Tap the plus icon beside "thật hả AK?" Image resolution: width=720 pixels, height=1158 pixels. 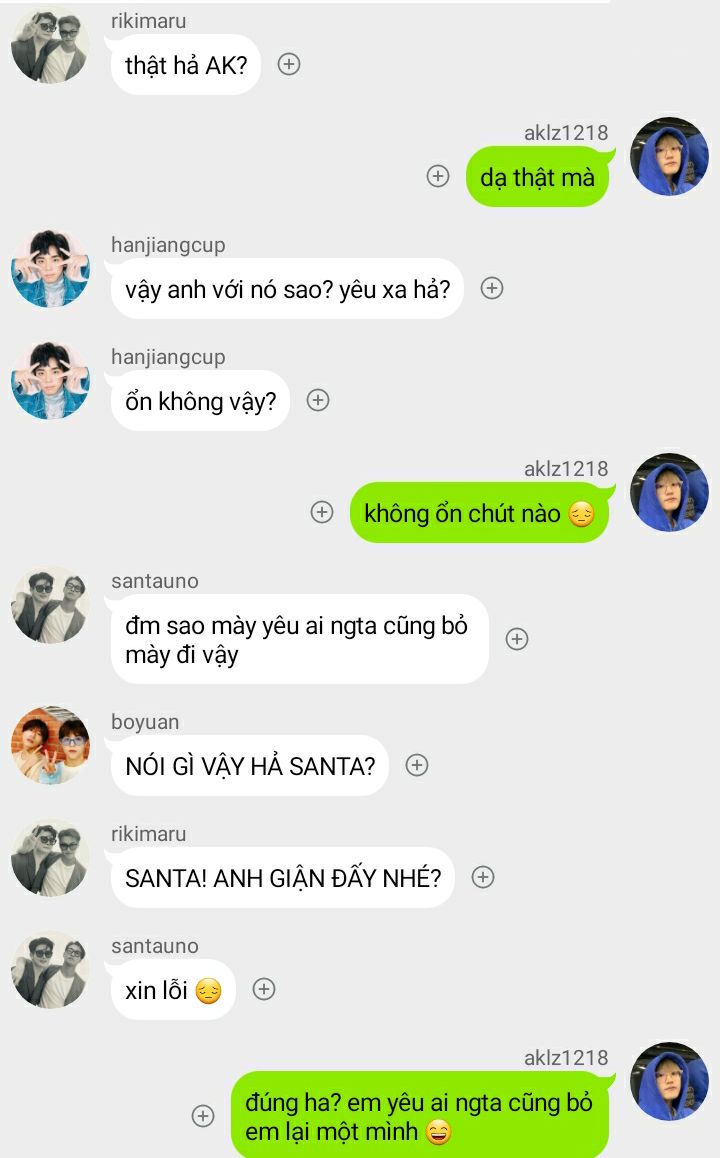point(289,64)
